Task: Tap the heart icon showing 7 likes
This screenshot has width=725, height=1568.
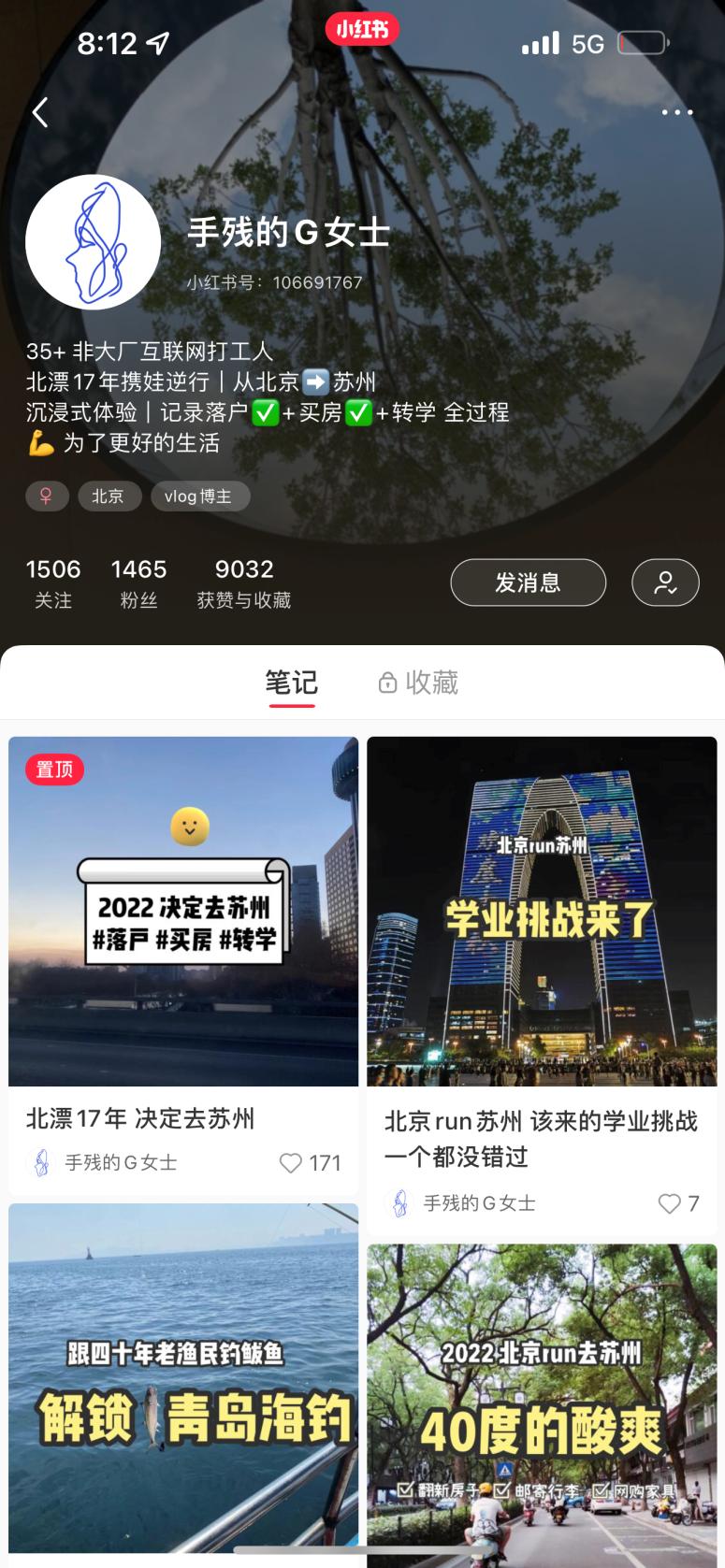Action: click(x=670, y=1203)
